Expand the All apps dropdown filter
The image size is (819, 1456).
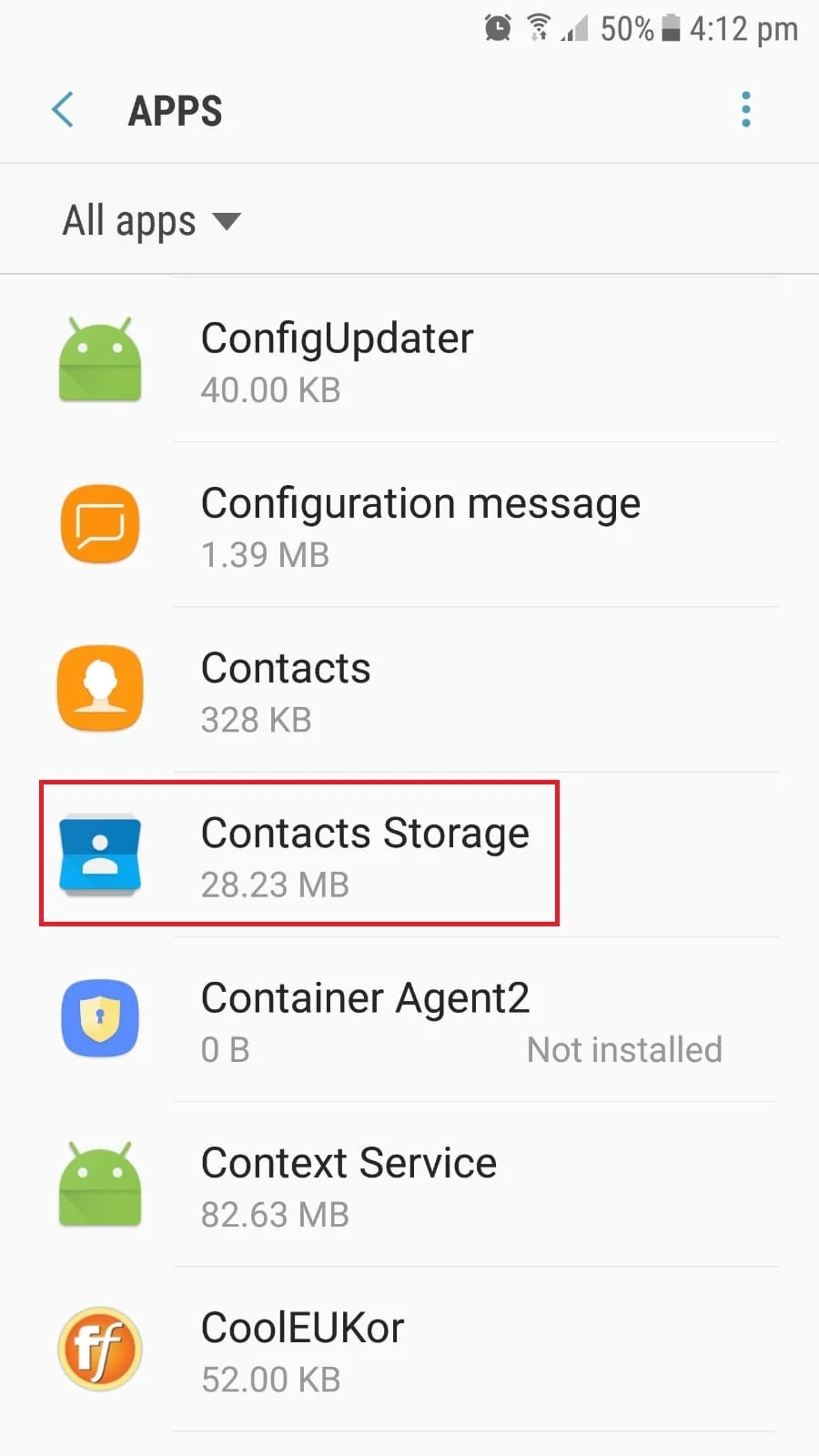pos(151,220)
